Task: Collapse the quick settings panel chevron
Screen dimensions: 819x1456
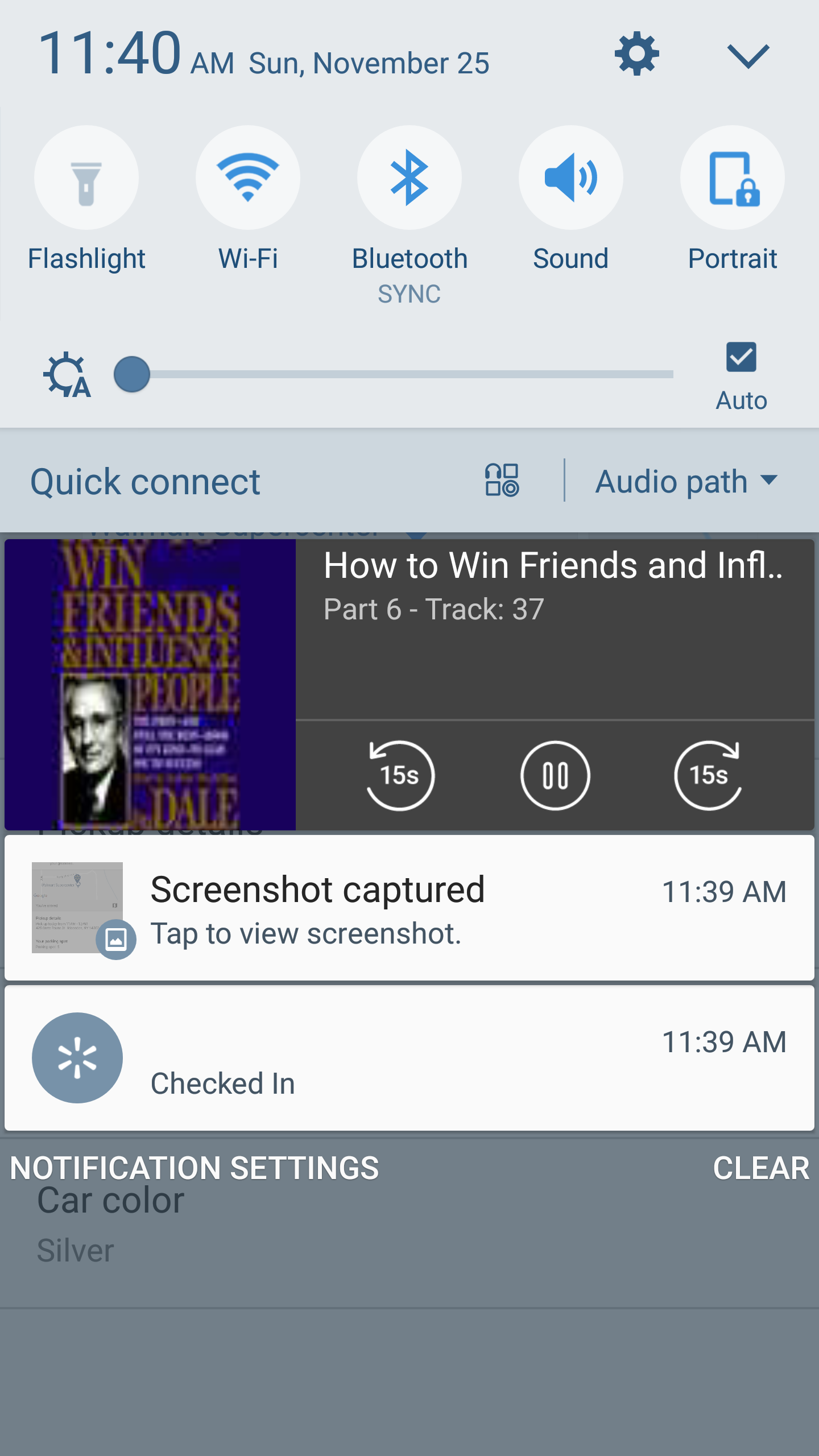Action: click(748, 56)
